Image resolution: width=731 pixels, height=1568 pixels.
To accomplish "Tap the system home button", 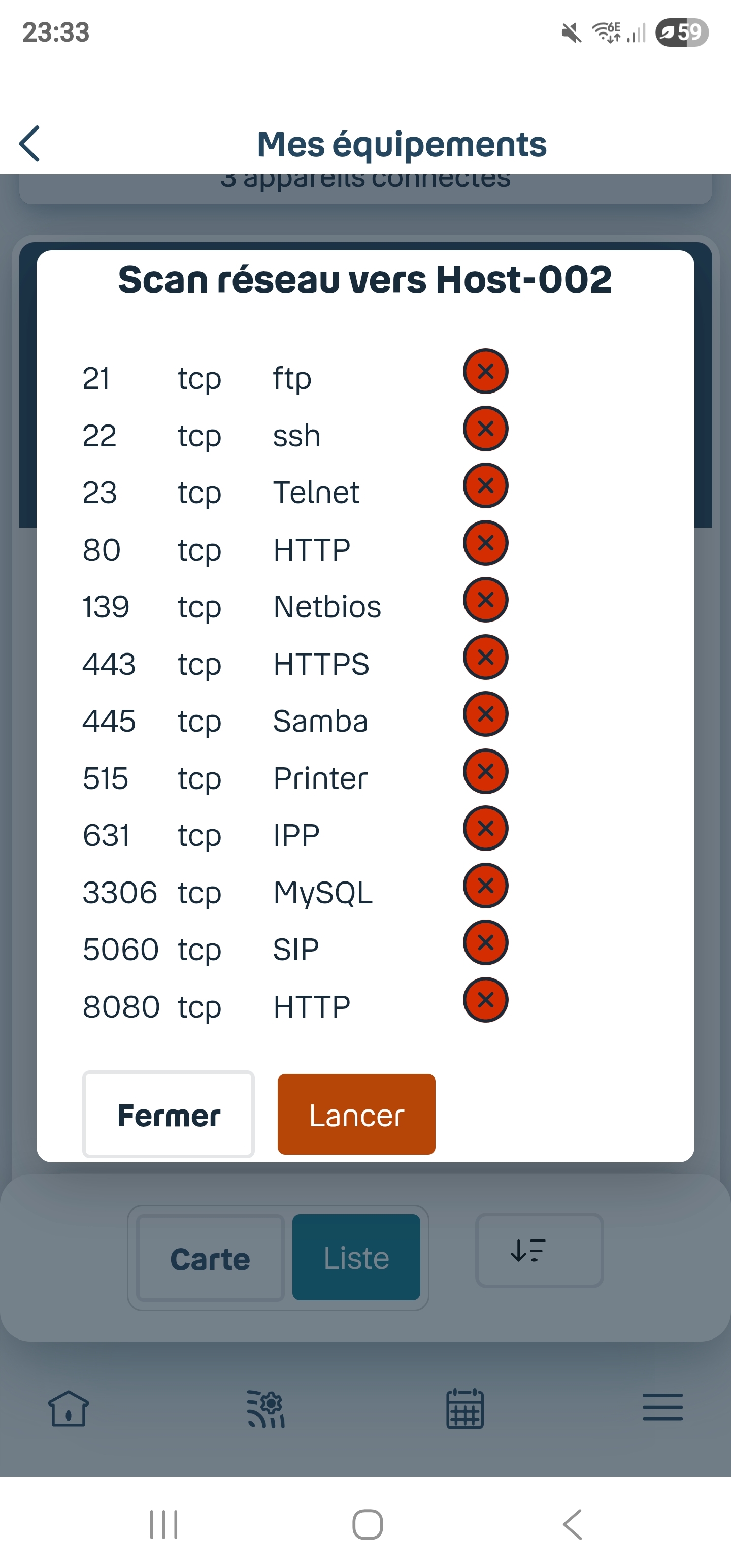I will coord(368,1524).
